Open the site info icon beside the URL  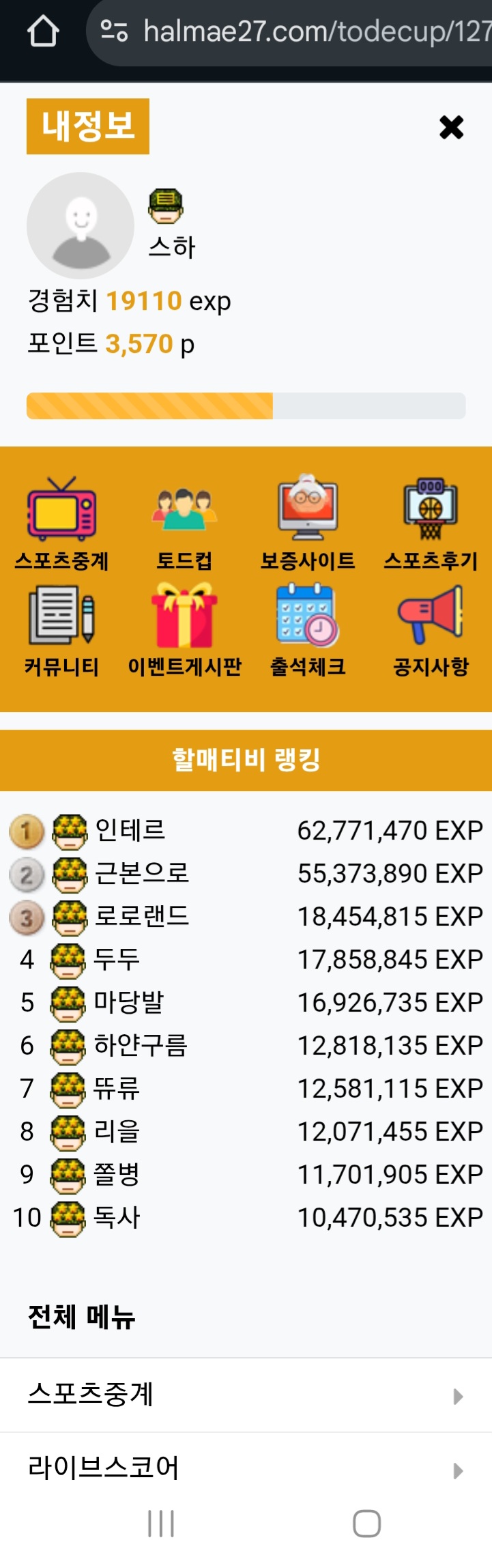click(x=114, y=31)
